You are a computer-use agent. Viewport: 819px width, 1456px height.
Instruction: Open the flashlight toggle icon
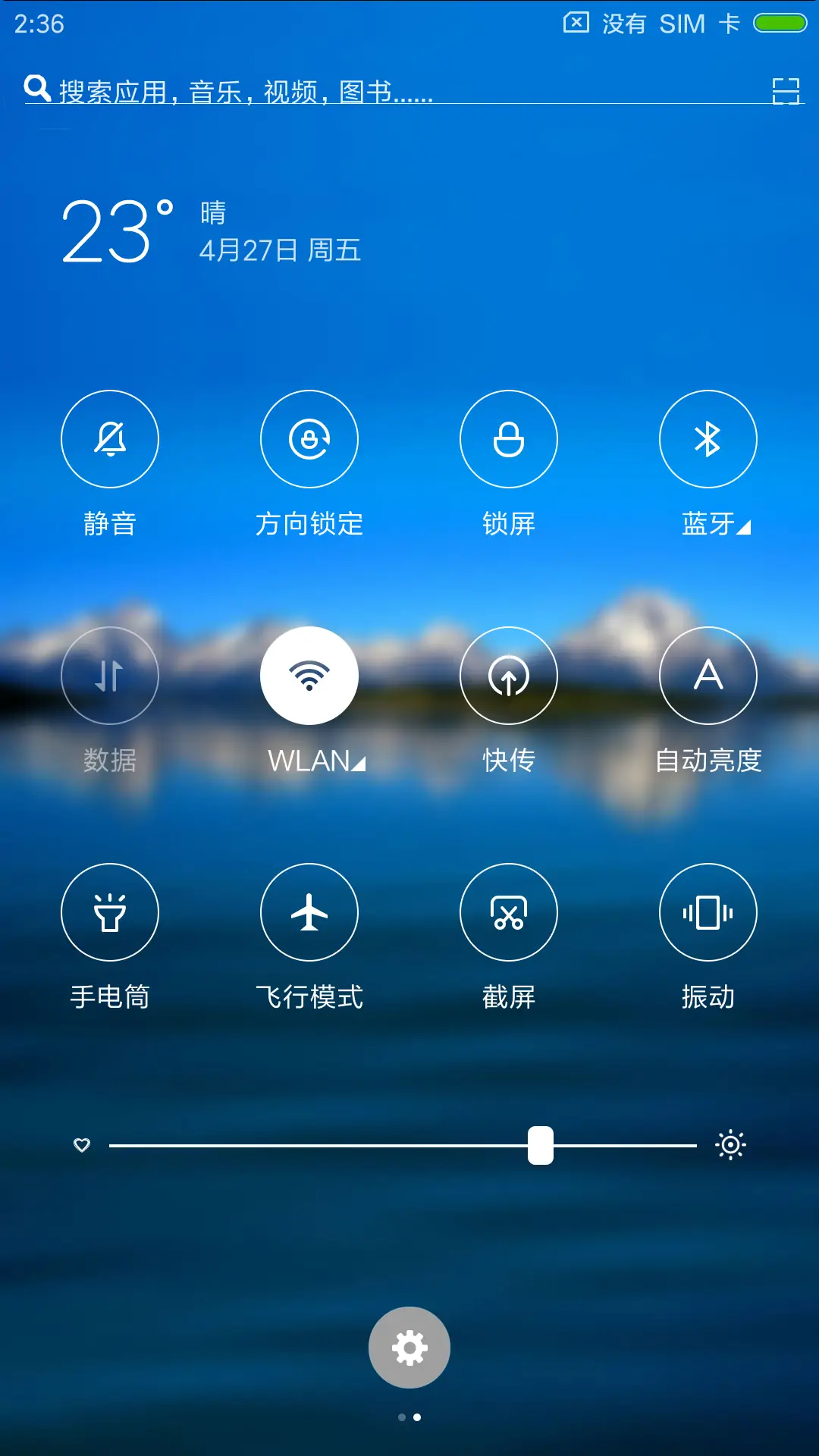pos(110,912)
